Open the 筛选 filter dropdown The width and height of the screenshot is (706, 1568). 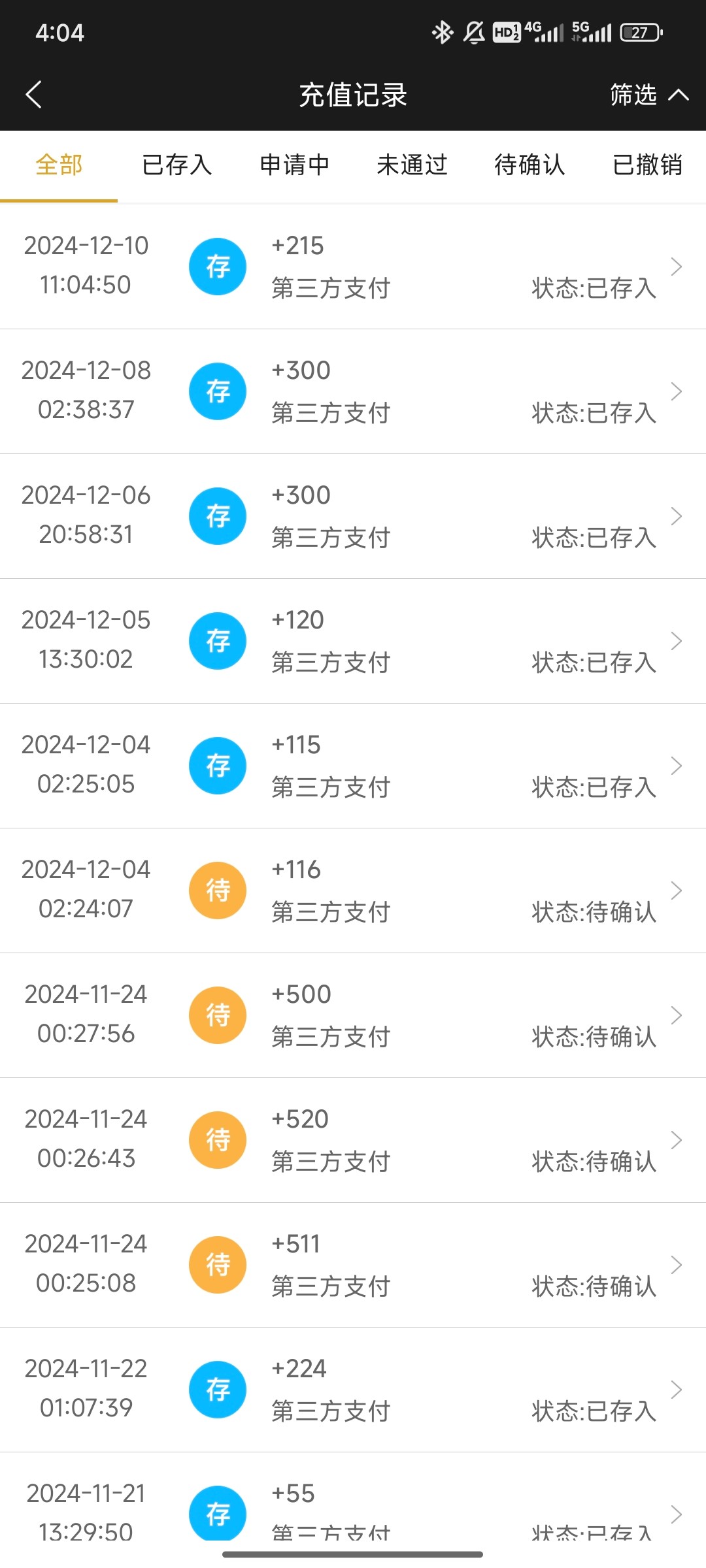(x=648, y=95)
